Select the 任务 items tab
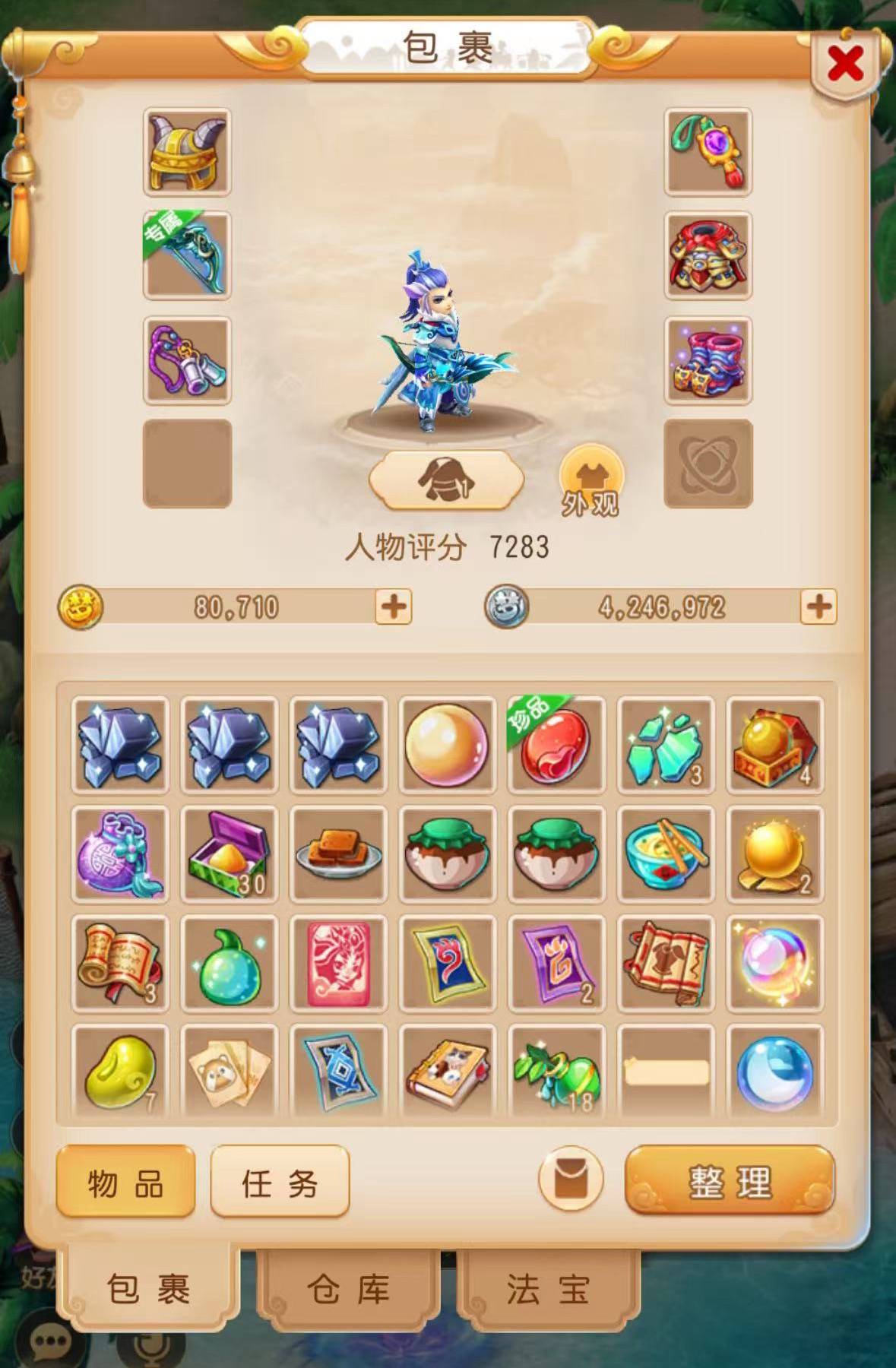This screenshot has height=1368, width=896. point(279,1183)
